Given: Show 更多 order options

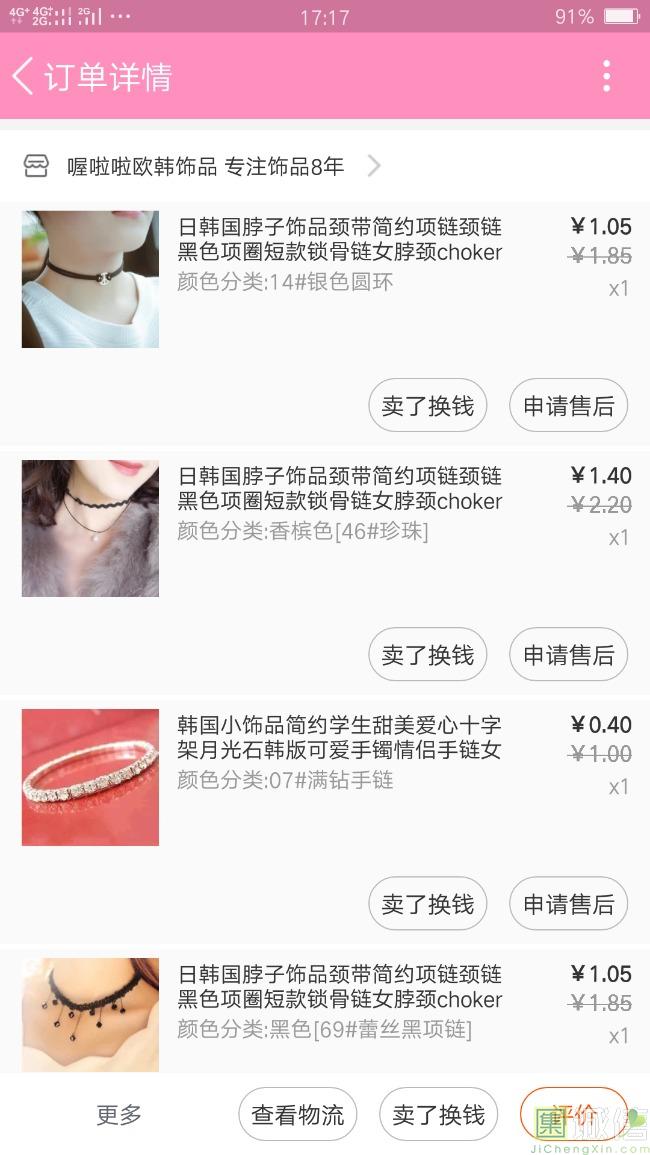Looking at the screenshot, I should 119,1115.
